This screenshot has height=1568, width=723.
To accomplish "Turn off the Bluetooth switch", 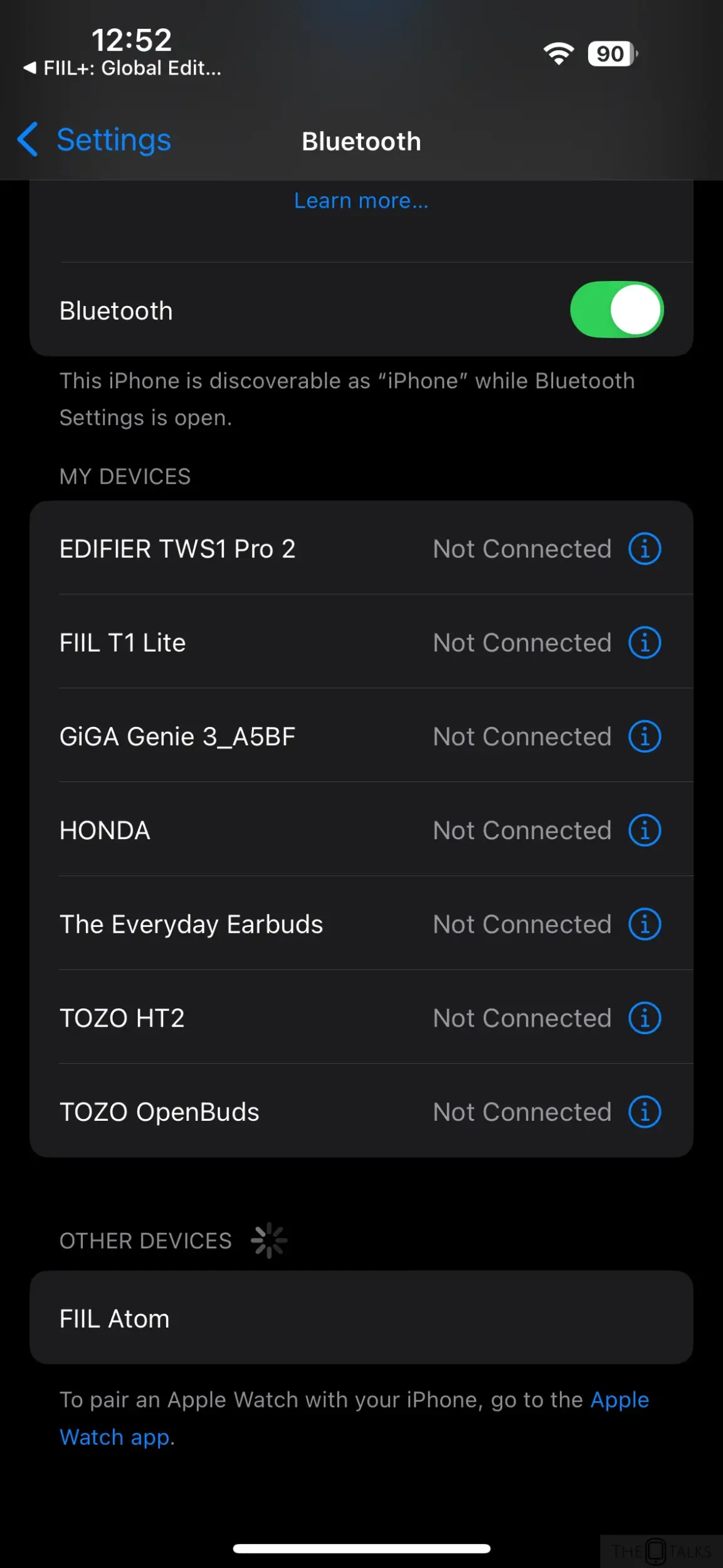I will (x=616, y=310).
